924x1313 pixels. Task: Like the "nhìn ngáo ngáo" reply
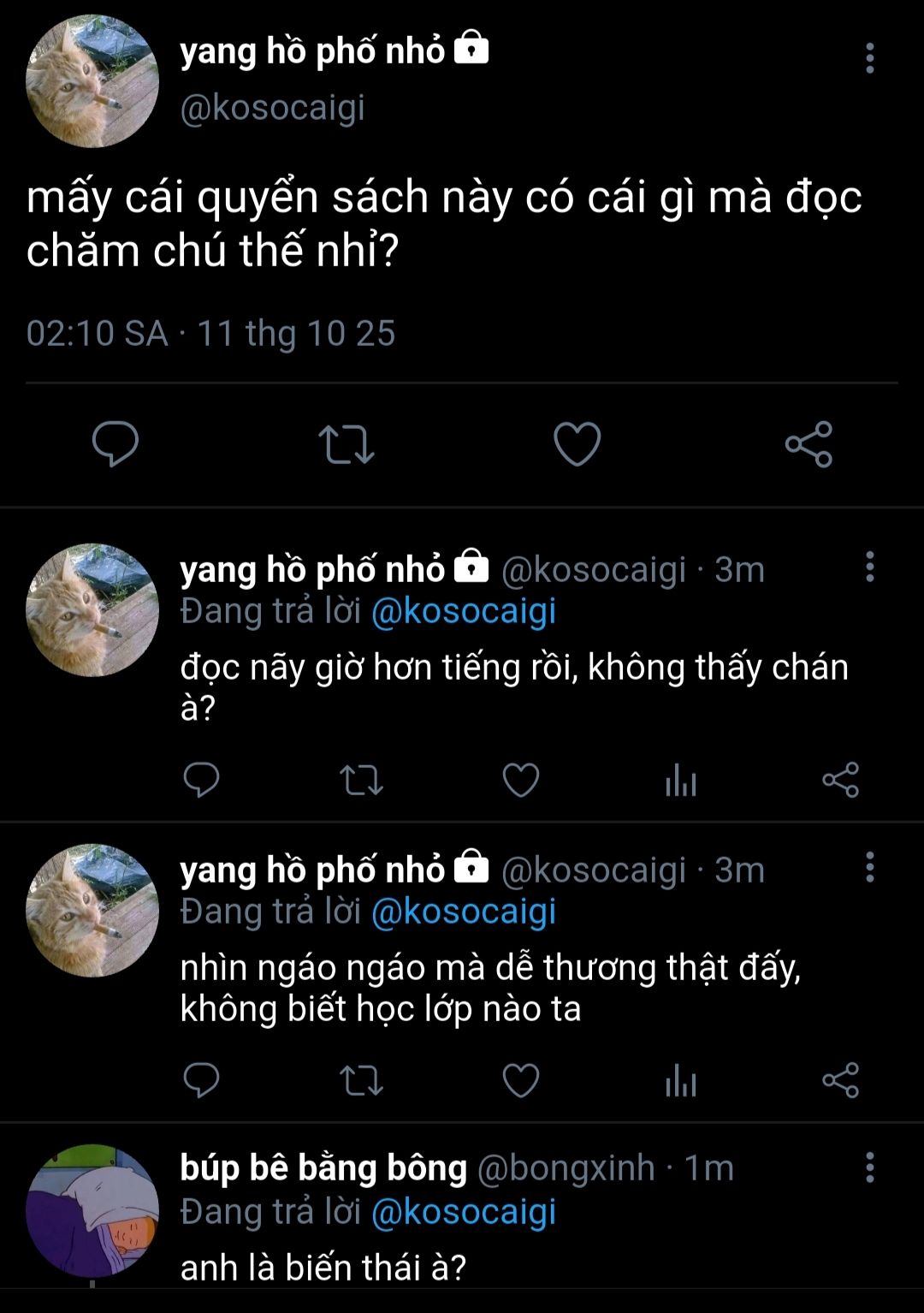(520, 1080)
